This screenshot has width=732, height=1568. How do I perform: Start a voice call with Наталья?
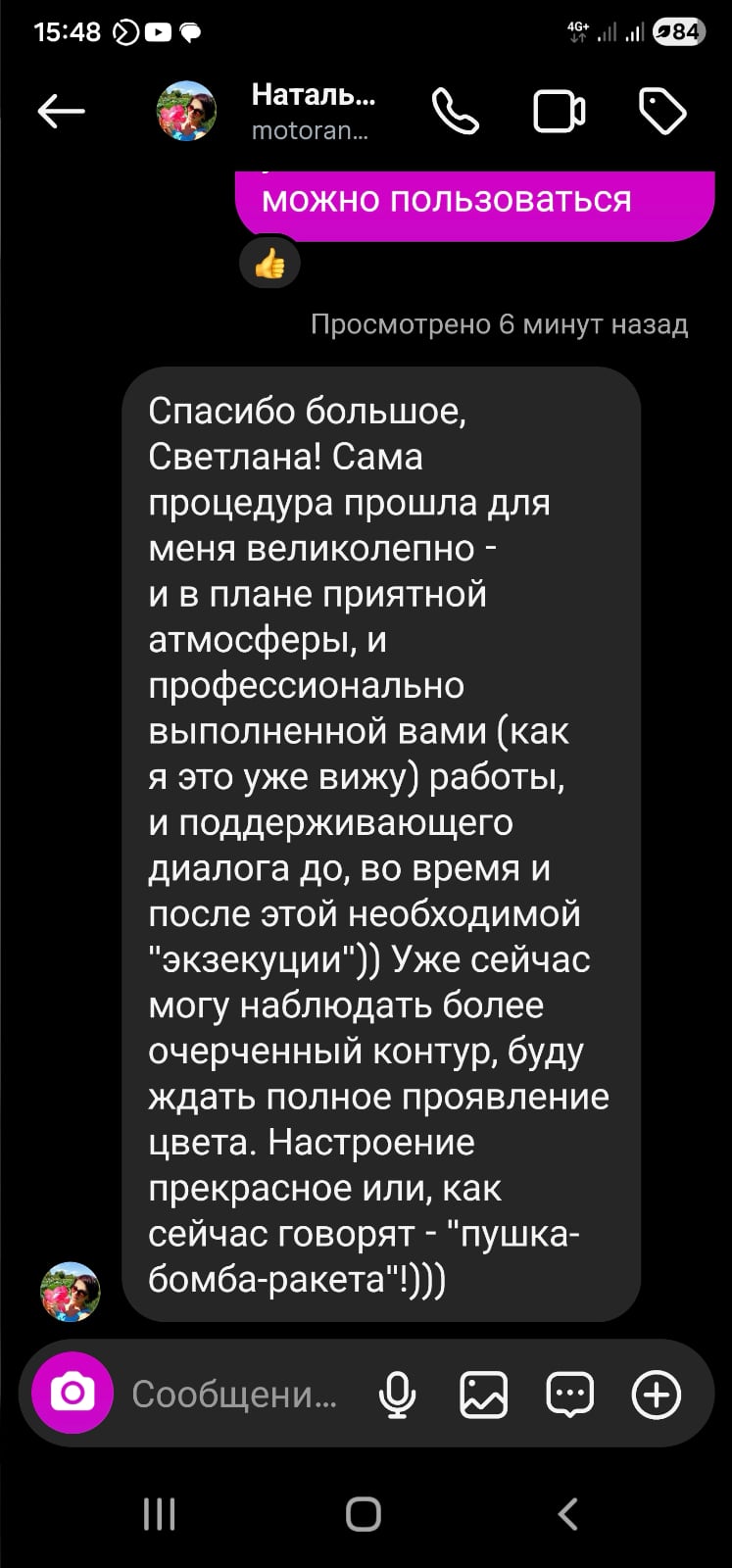[x=456, y=112]
